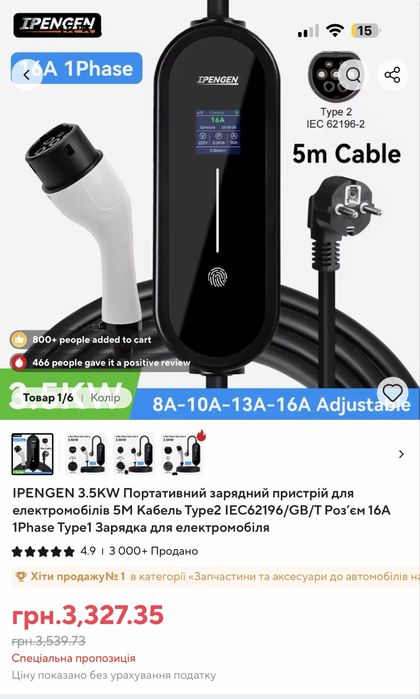Add the charger to the wishlist with the heart
This screenshot has height=699, width=420.
(392, 393)
